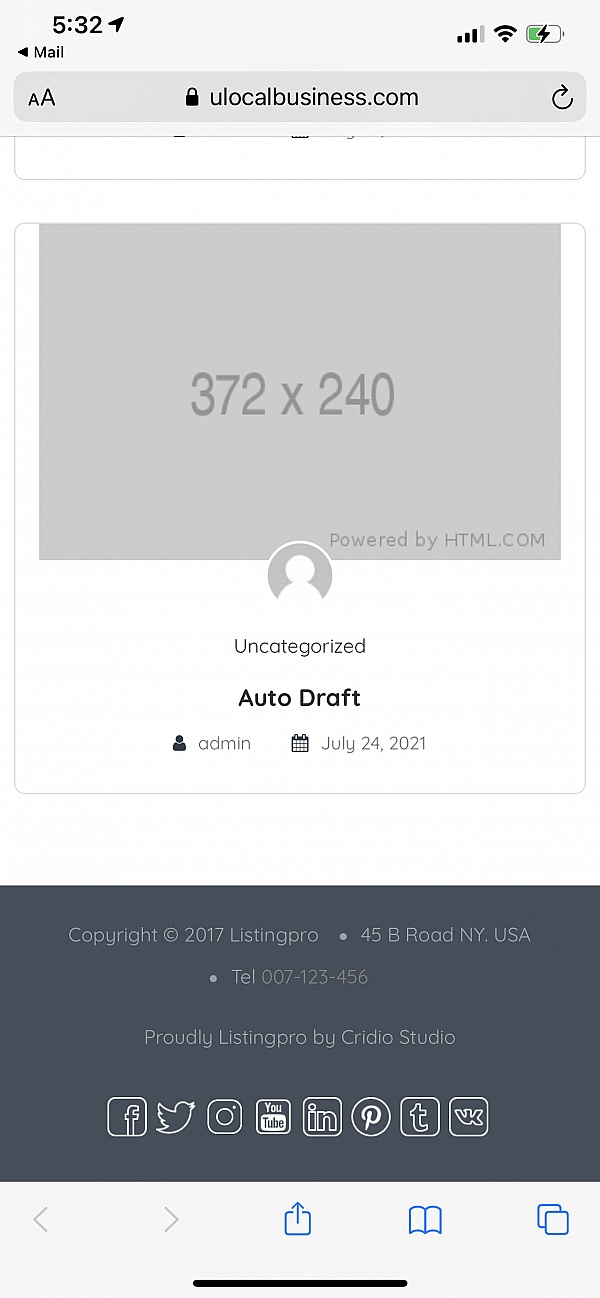Open the VK social icon
600x1298 pixels.
coord(468,1117)
